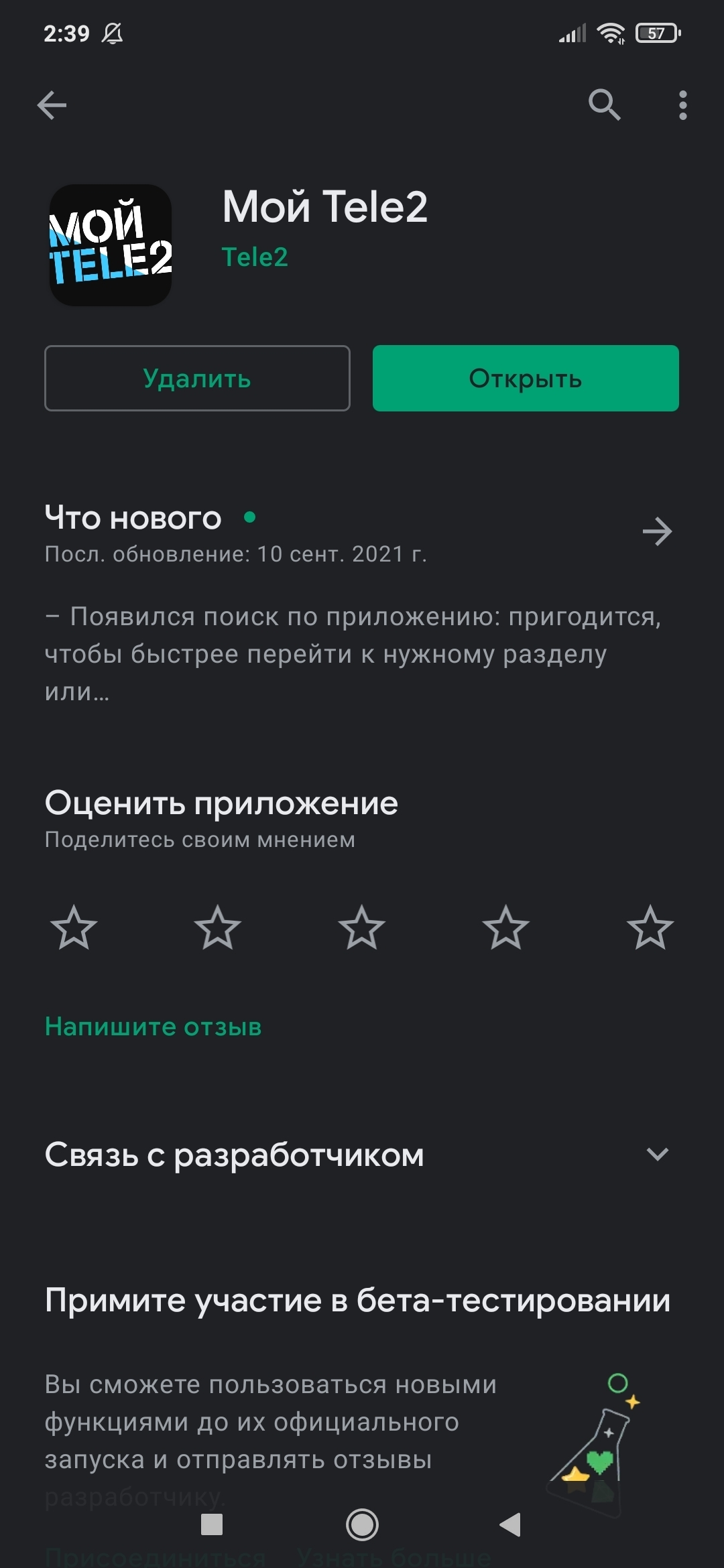Image resolution: width=724 pixels, height=1568 pixels.
Task: Rate the app five stars
Action: pos(650,927)
